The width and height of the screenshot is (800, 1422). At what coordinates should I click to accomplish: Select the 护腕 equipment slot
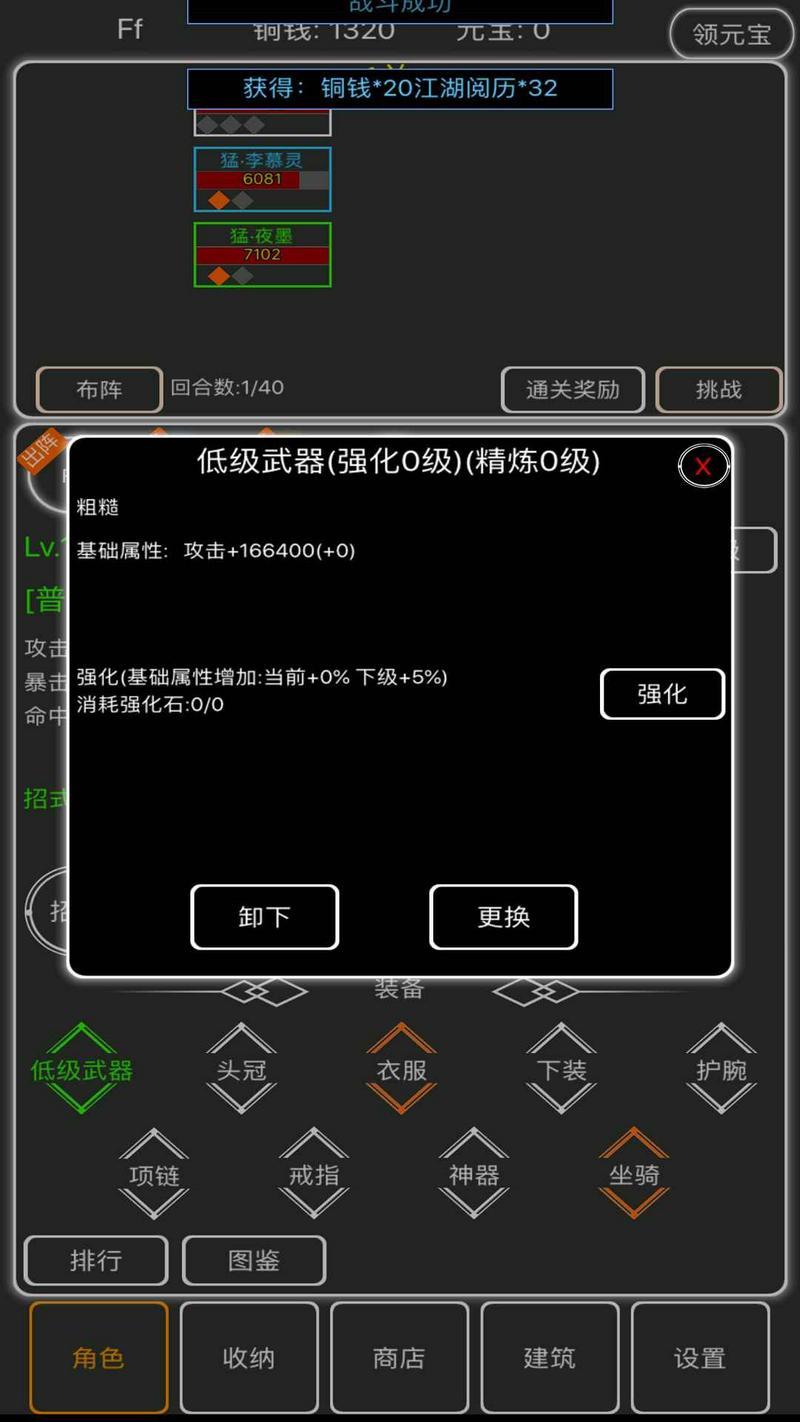coord(721,1070)
